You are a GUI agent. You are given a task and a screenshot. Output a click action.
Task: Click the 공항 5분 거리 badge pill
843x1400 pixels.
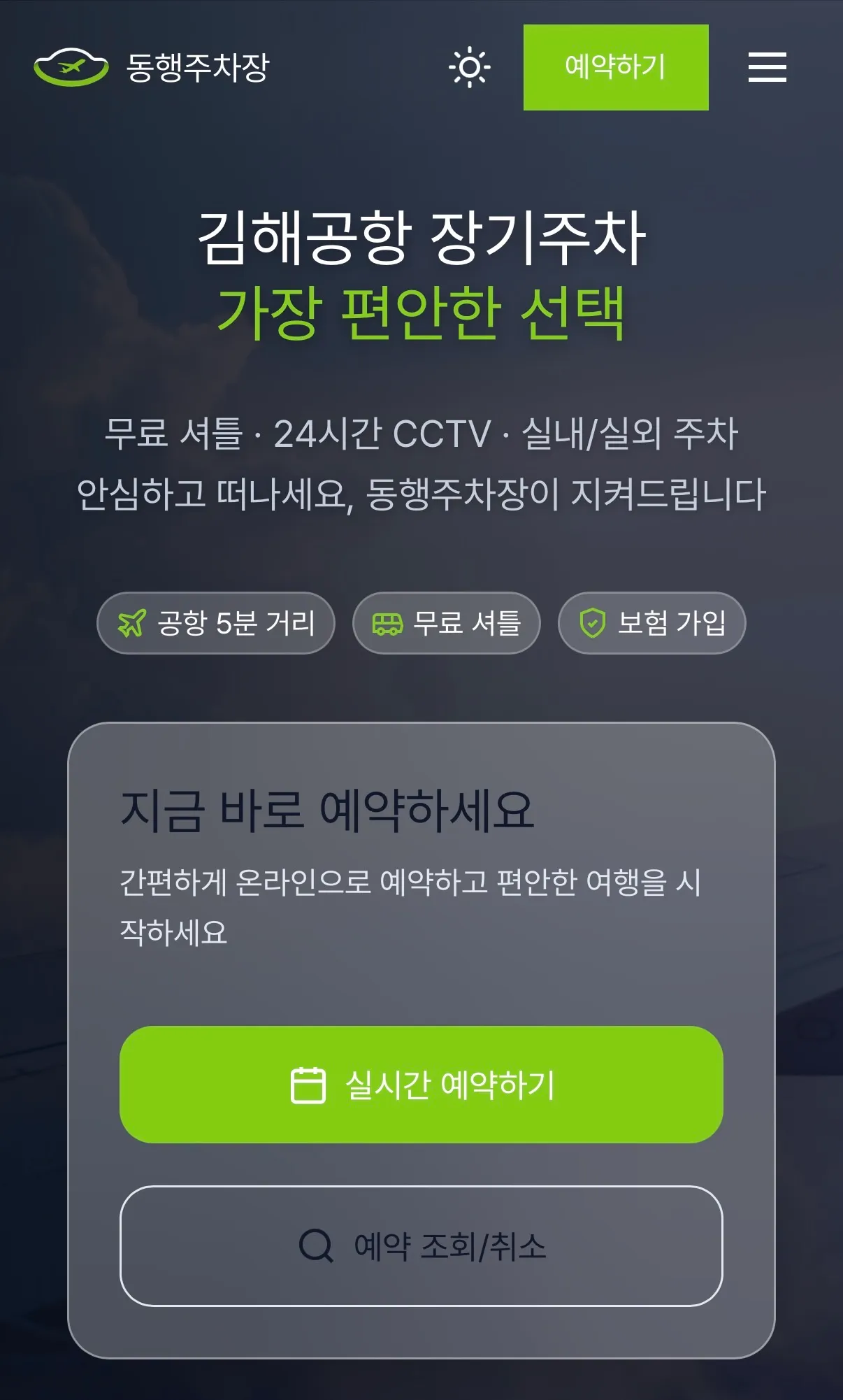(x=215, y=622)
